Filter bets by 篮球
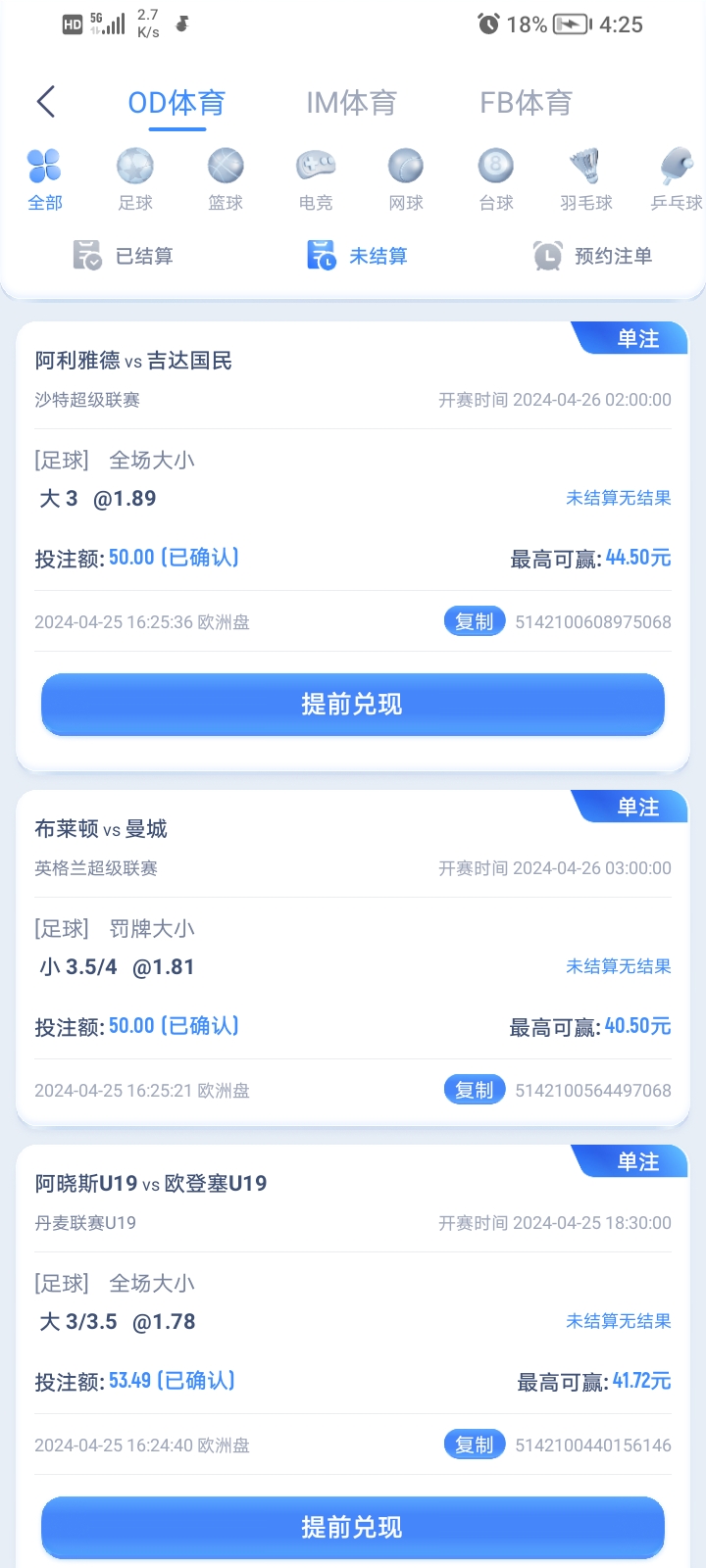The image size is (706, 1568). pyautogui.click(x=226, y=178)
